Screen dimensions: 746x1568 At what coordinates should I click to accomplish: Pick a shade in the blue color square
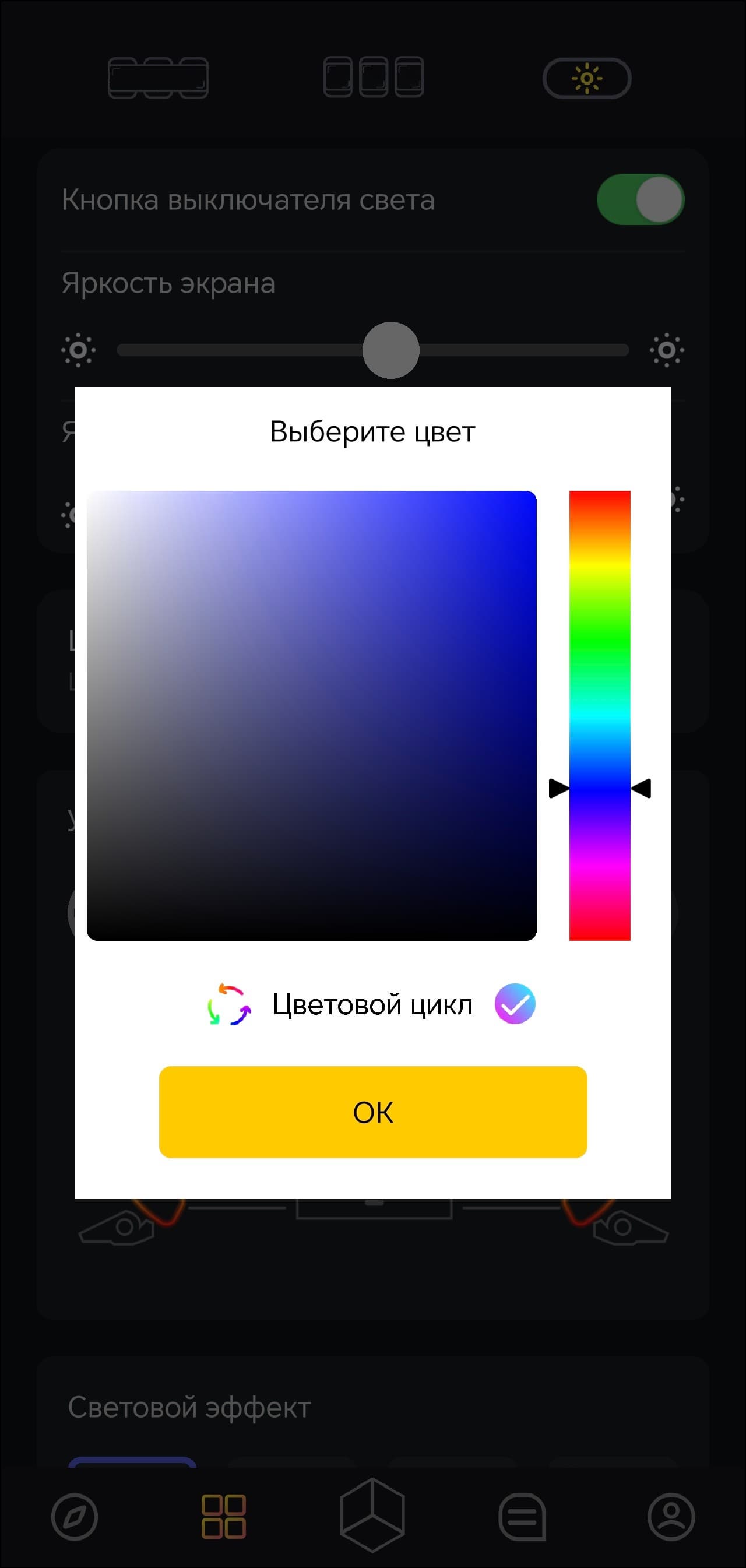[x=312, y=715]
